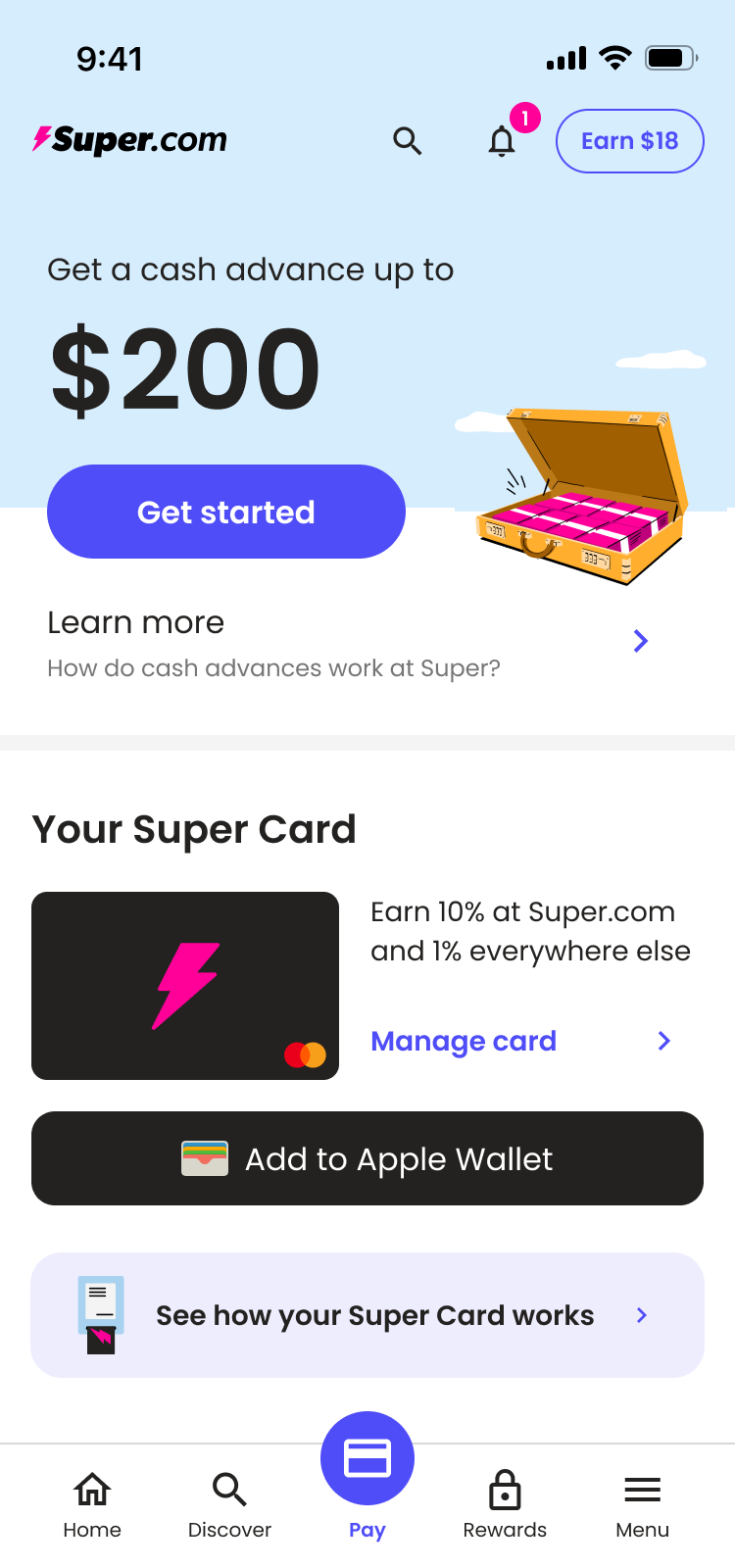Image resolution: width=735 pixels, height=1568 pixels.
Task: Open Learn more about cash advances
Action: pyautogui.click(x=348, y=643)
